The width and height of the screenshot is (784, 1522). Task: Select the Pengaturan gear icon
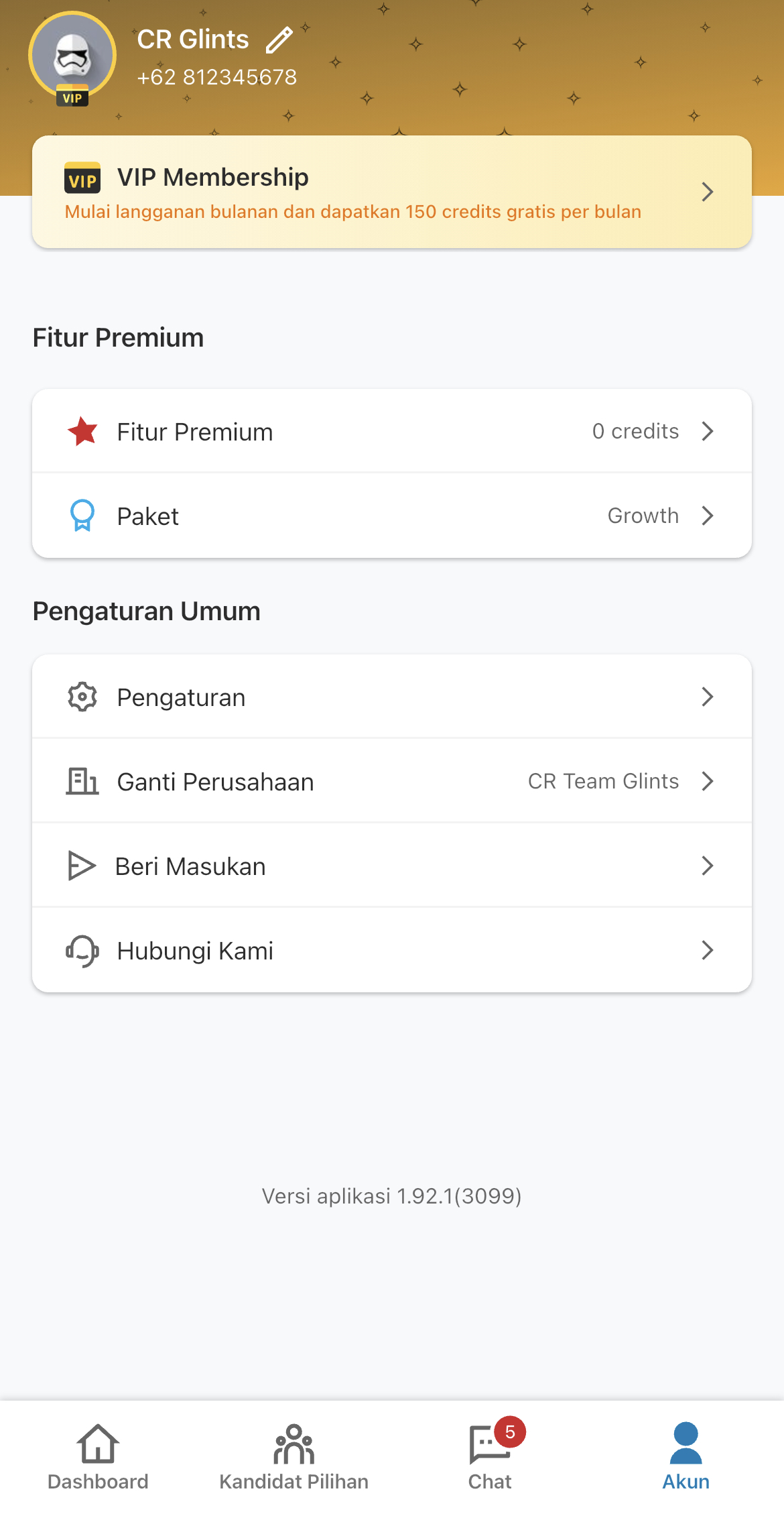pyautogui.click(x=81, y=697)
